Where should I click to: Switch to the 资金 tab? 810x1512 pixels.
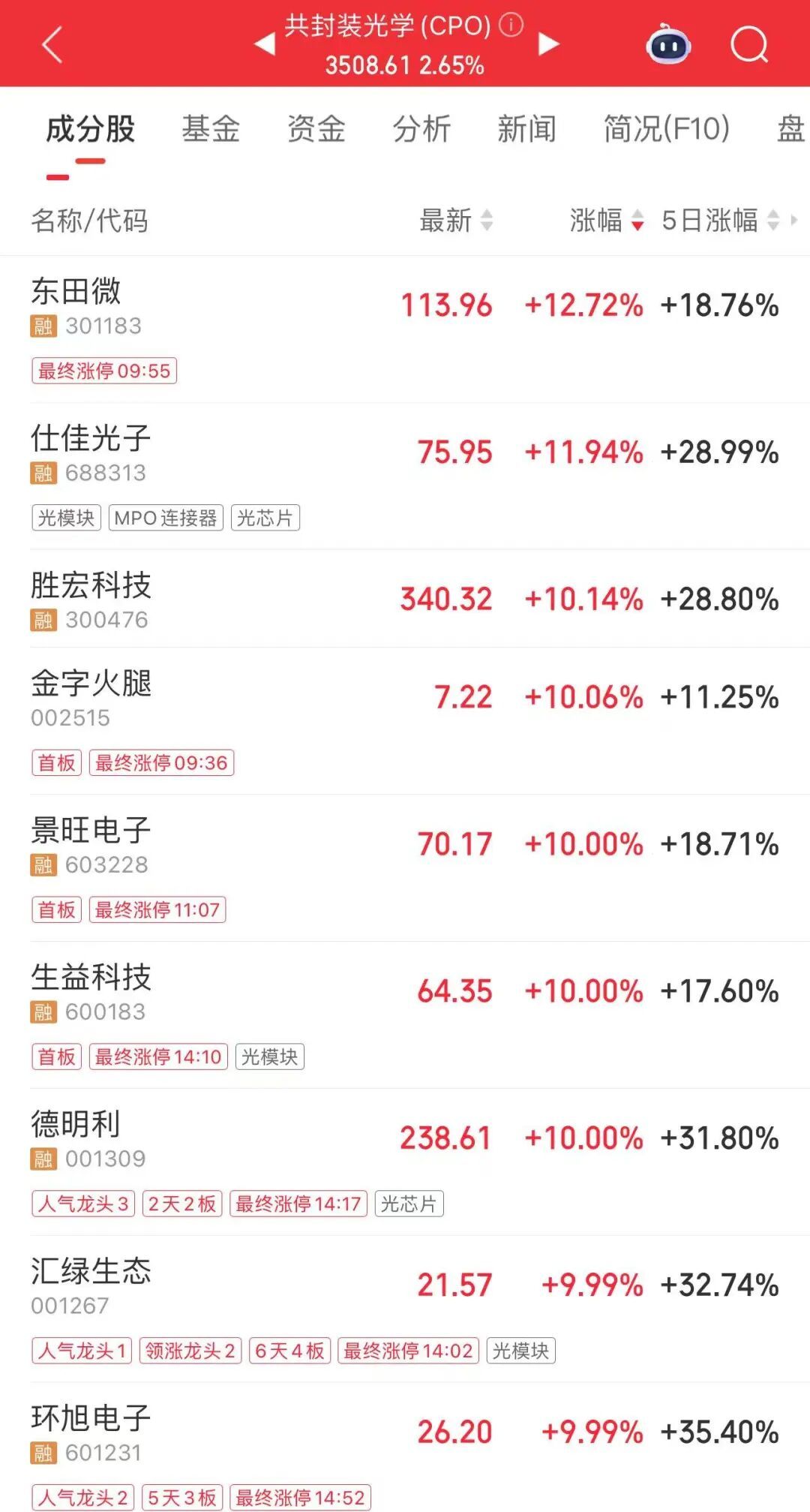tap(316, 129)
